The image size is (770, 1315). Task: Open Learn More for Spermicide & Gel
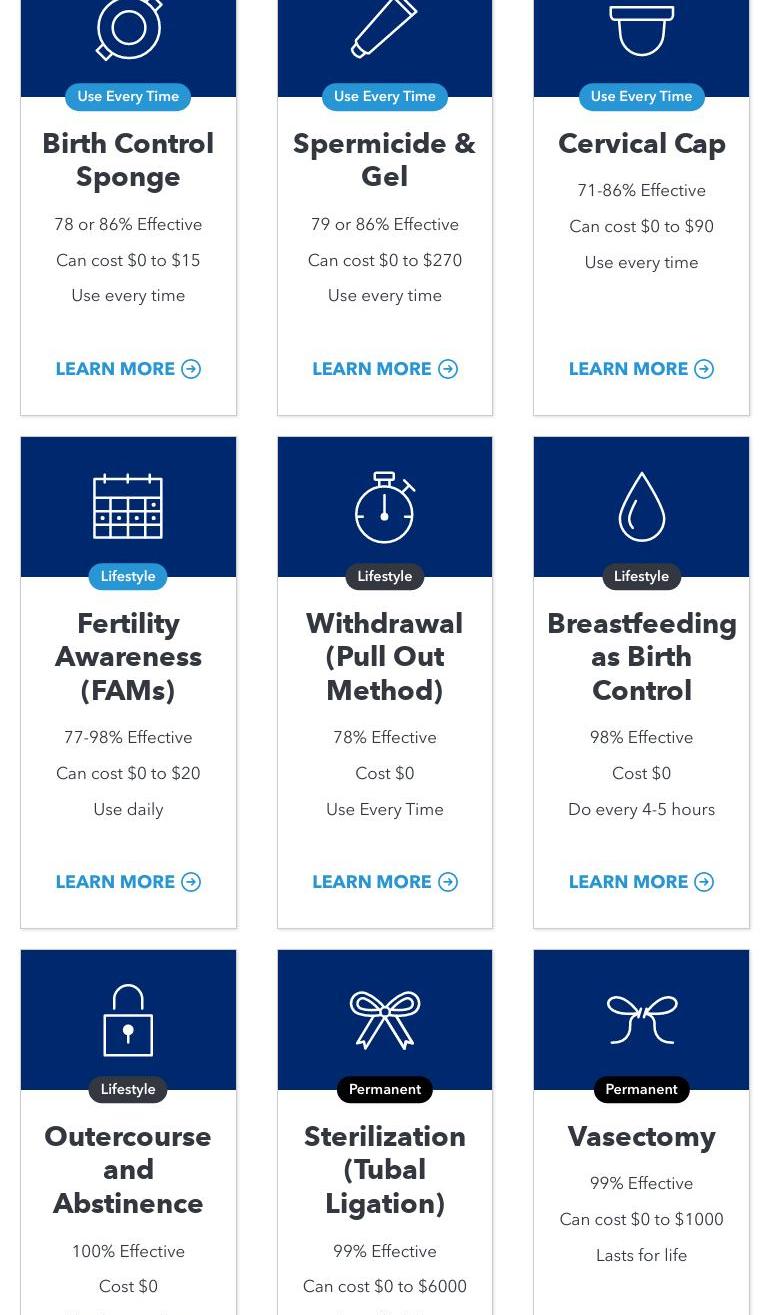385,369
